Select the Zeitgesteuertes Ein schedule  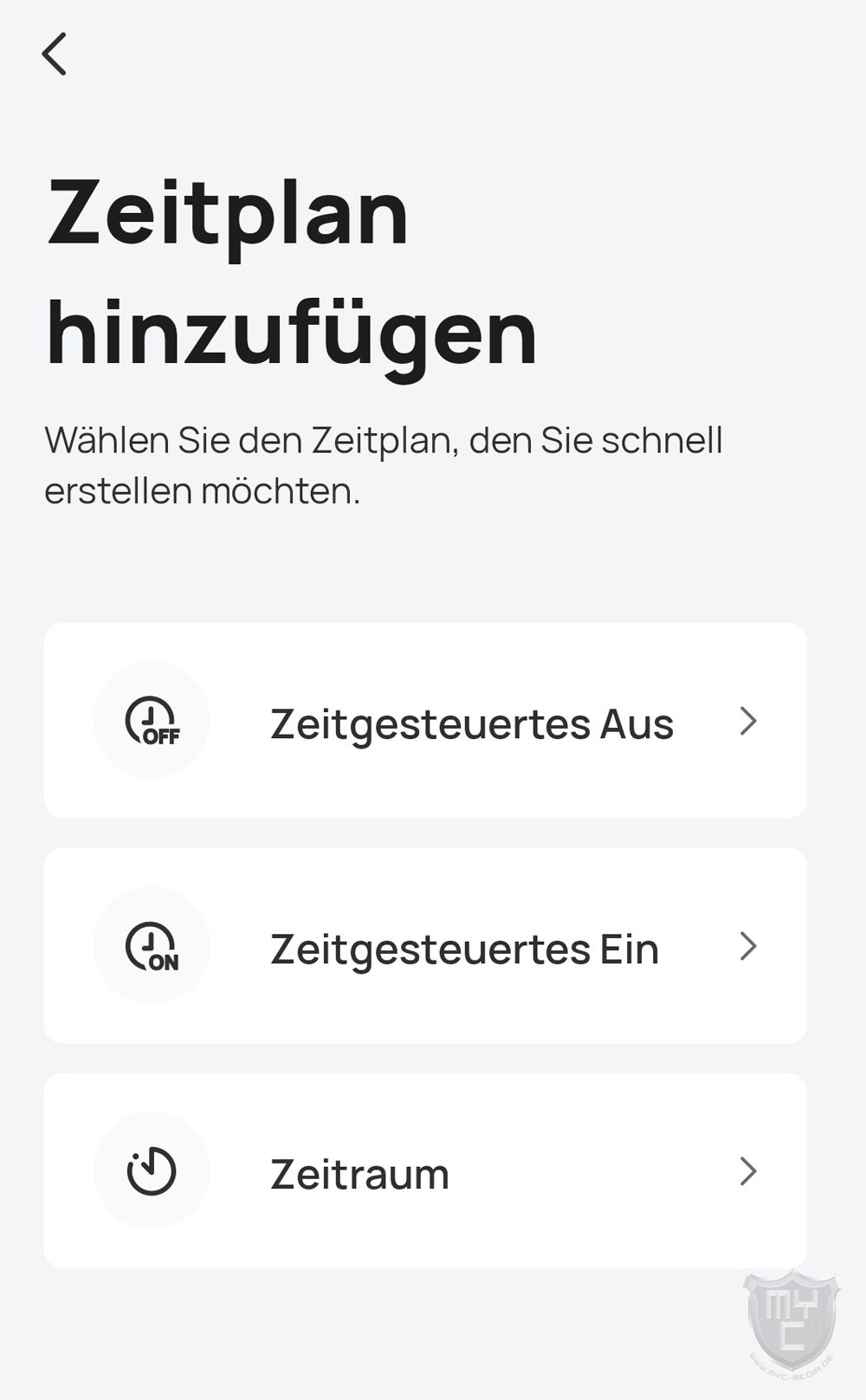click(425, 946)
